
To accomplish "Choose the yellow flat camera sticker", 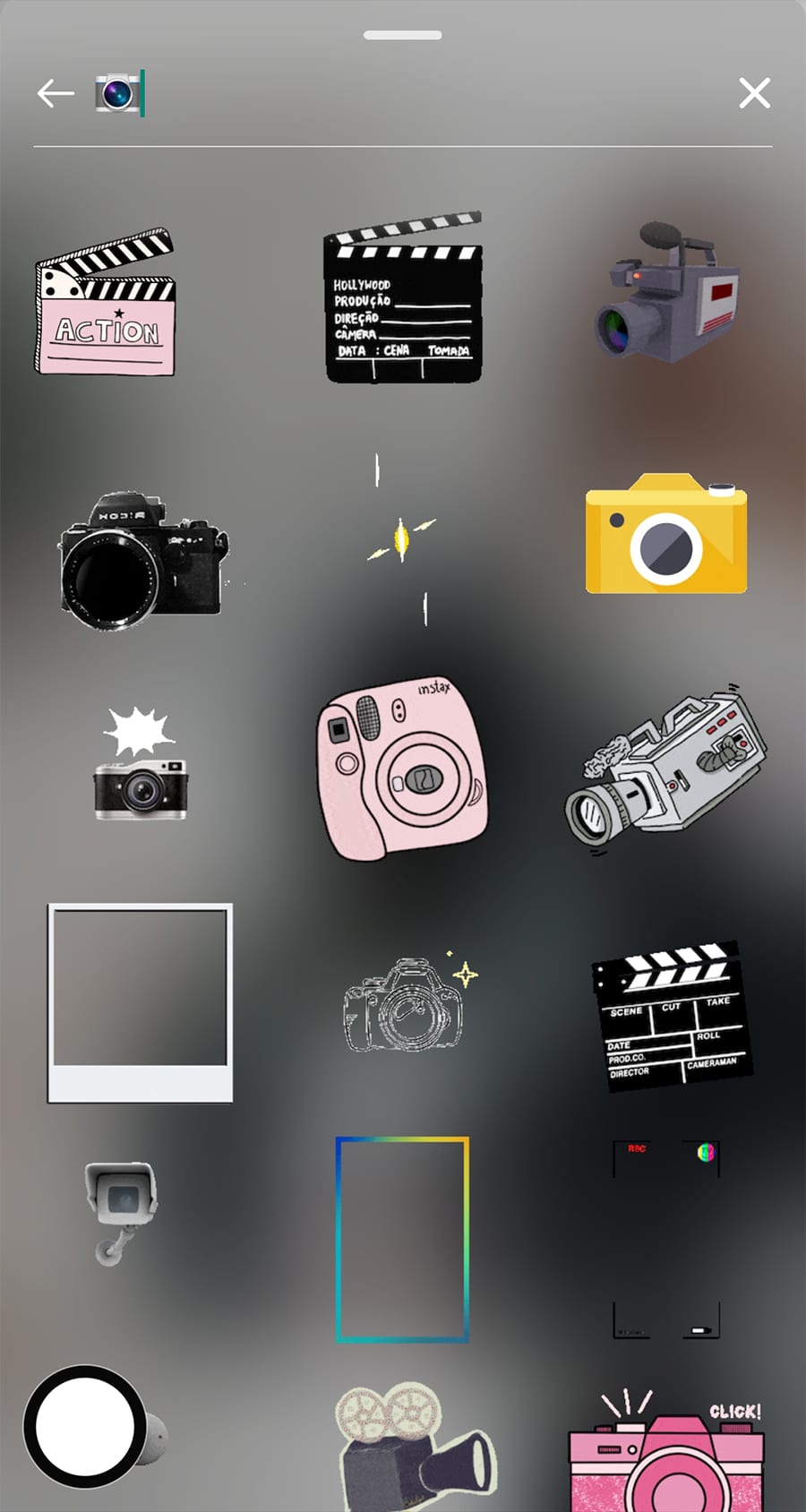I will [x=666, y=534].
